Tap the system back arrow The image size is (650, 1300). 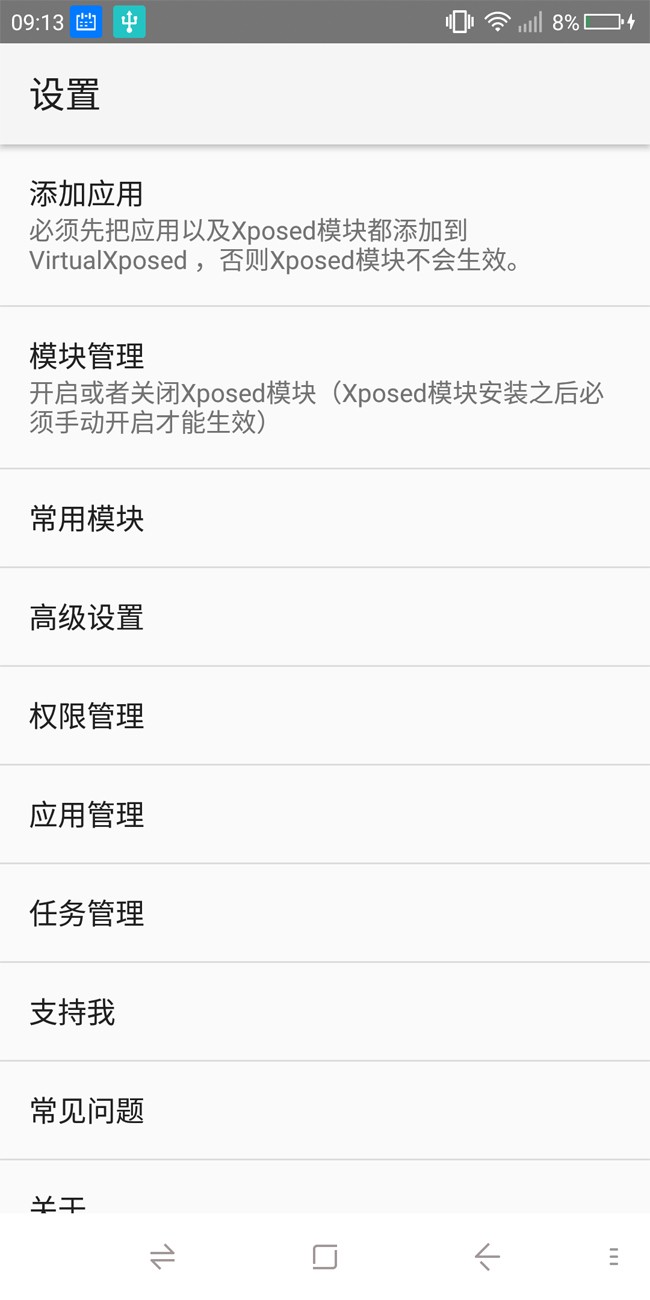click(x=487, y=1257)
